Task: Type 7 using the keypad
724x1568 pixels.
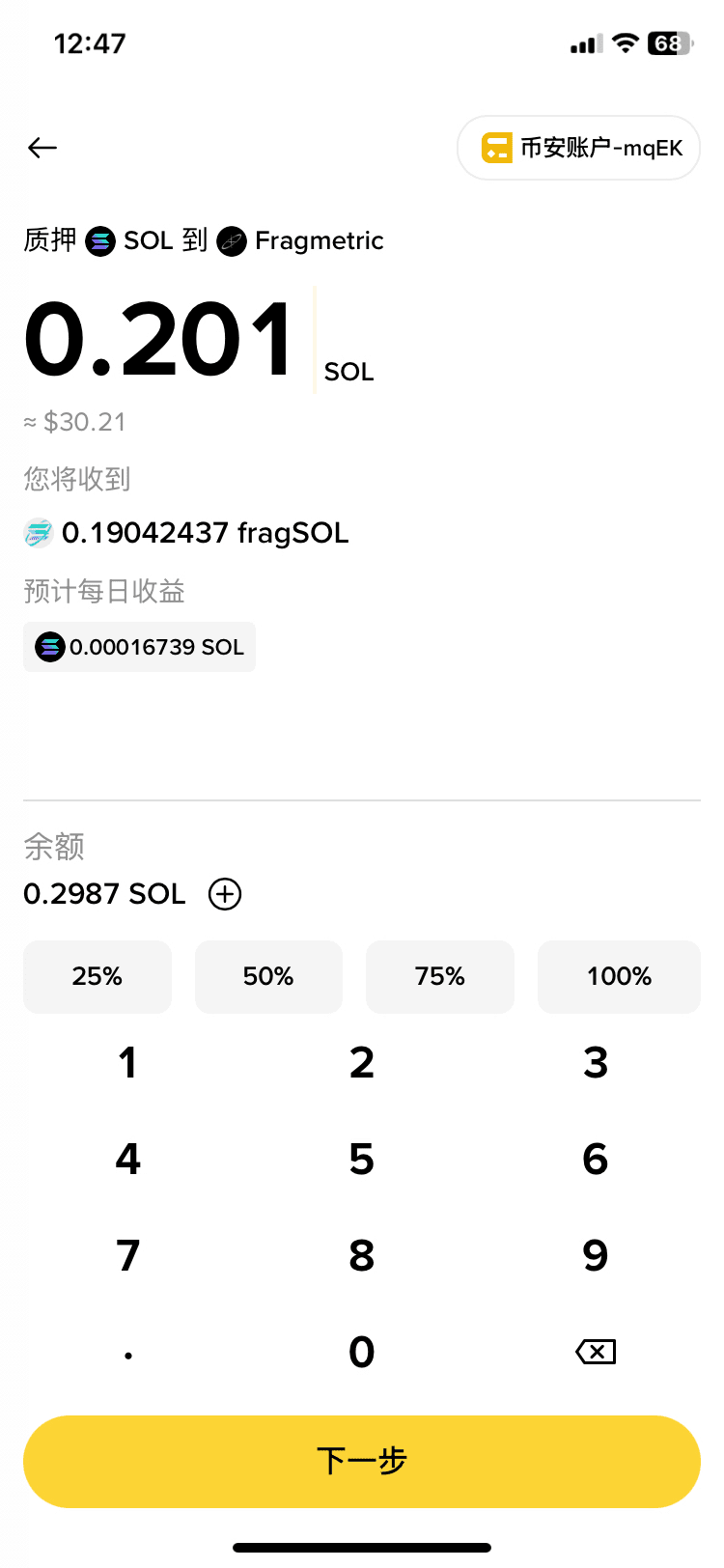Action: [x=127, y=1256]
